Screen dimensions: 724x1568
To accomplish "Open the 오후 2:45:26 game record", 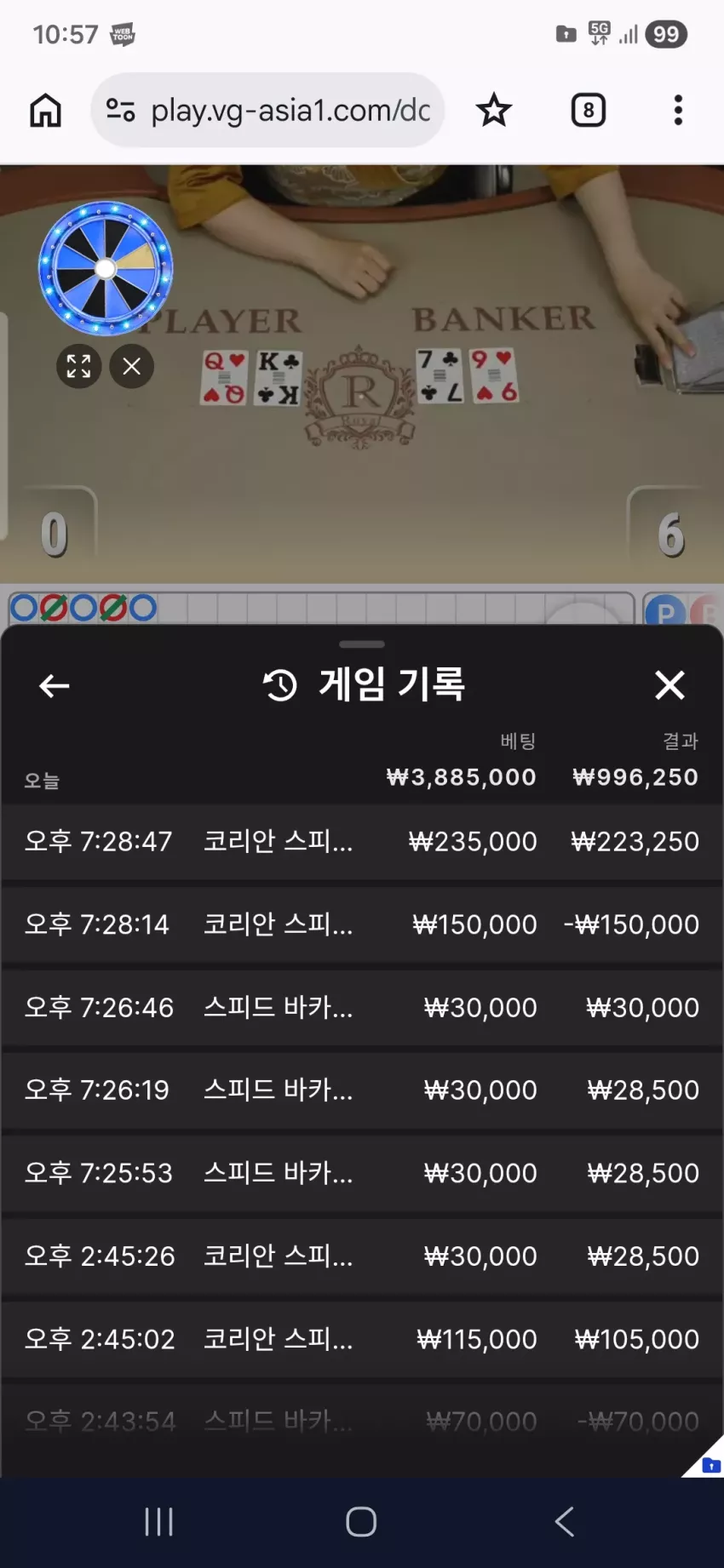I will (x=362, y=1256).
